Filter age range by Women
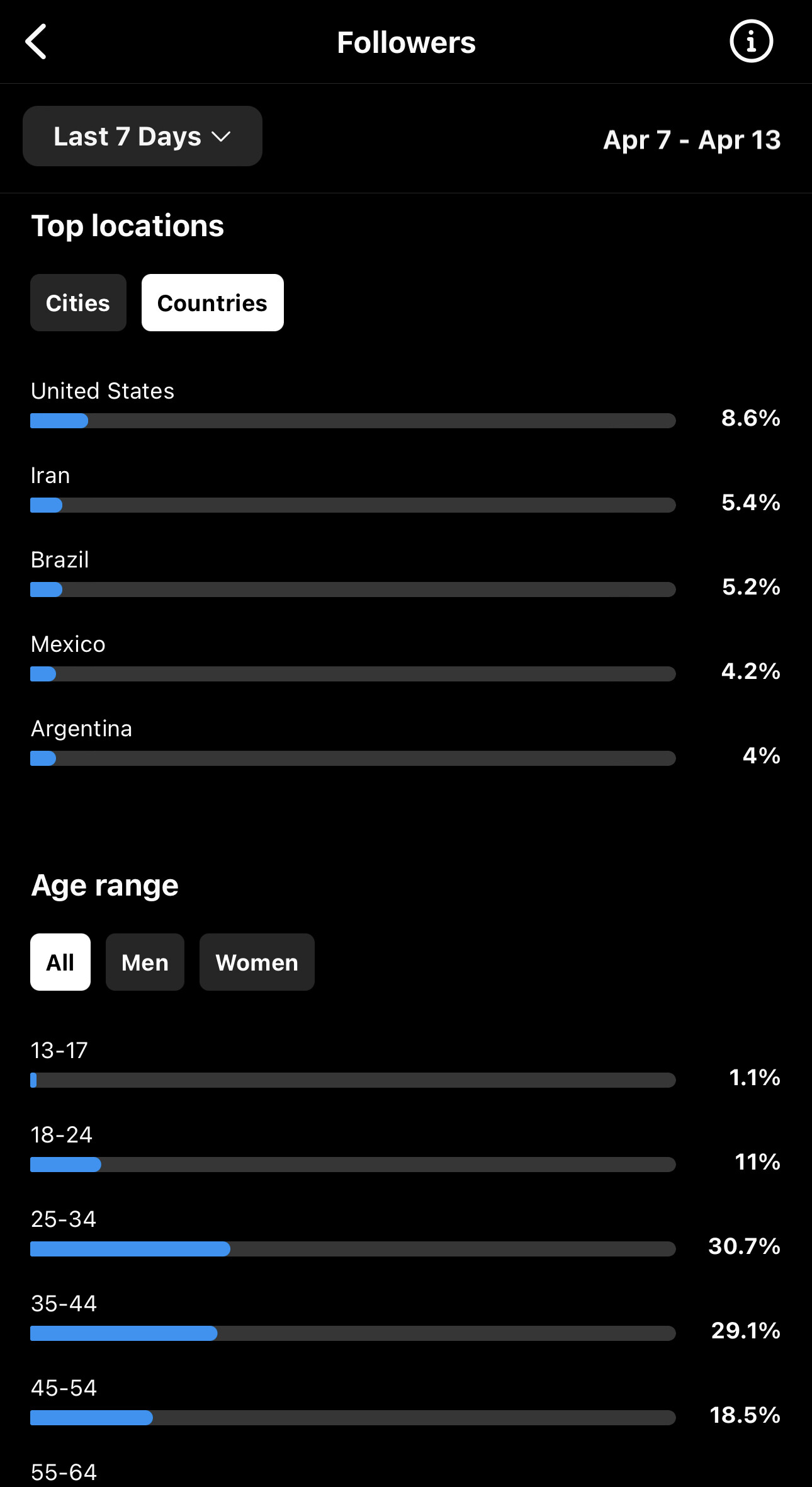 pyautogui.click(x=257, y=962)
